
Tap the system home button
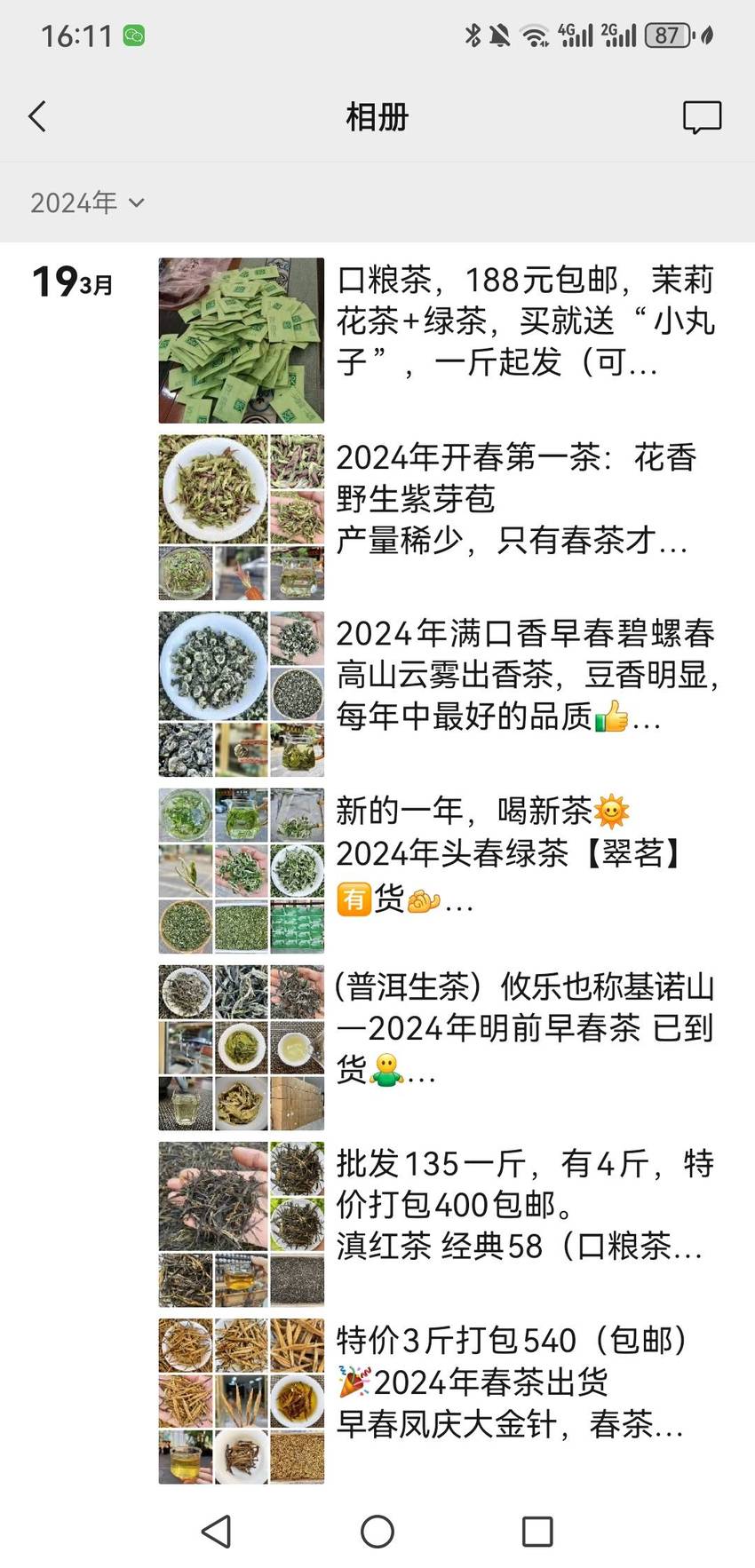377,1531
